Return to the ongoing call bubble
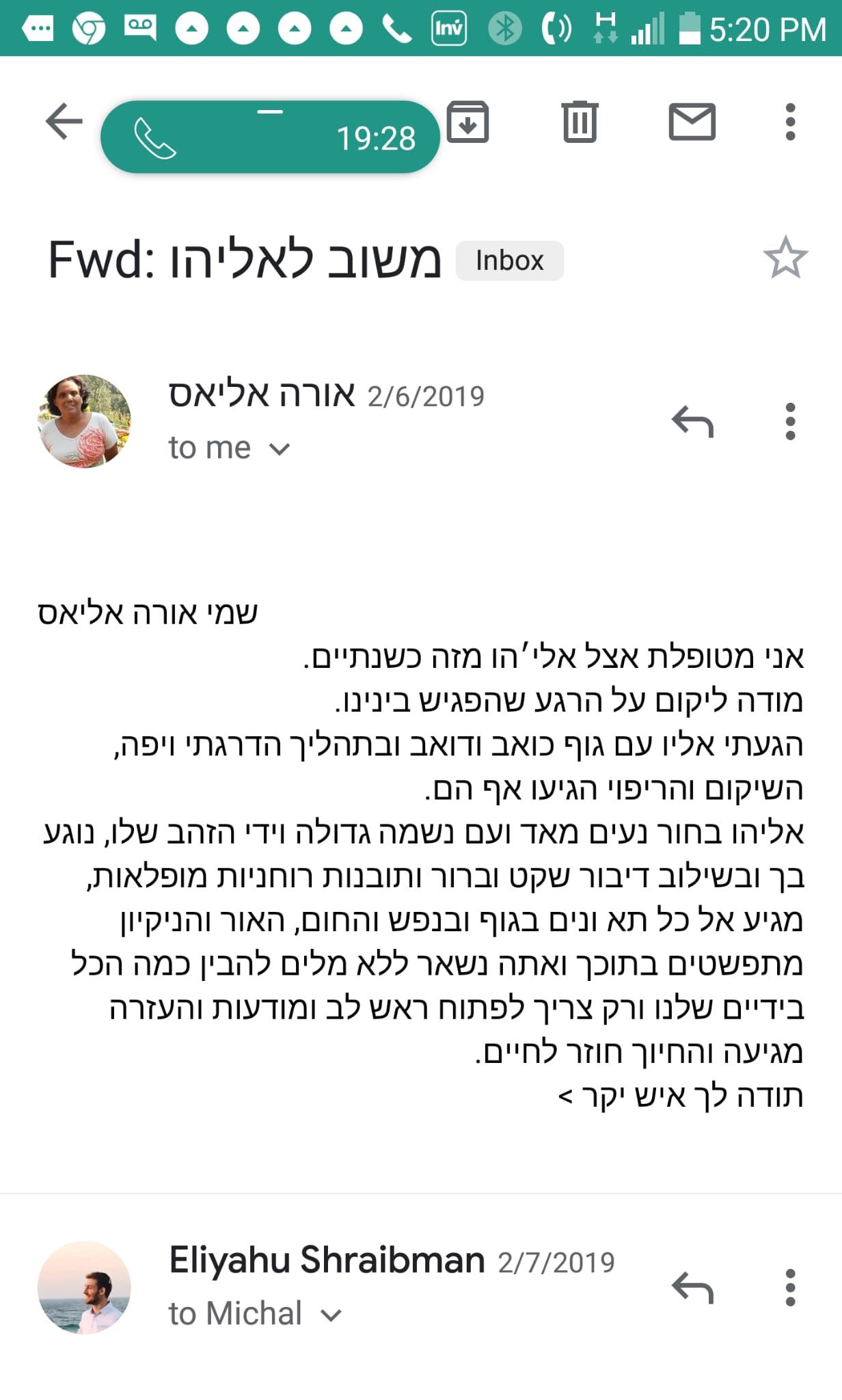The width and height of the screenshot is (842, 1400). (x=270, y=137)
